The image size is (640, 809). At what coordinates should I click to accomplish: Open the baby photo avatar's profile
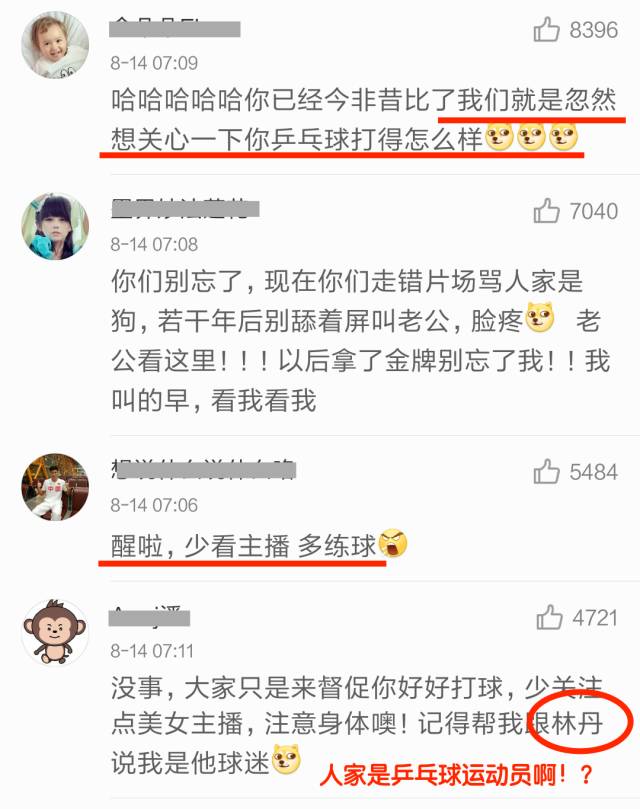[56, 46]
